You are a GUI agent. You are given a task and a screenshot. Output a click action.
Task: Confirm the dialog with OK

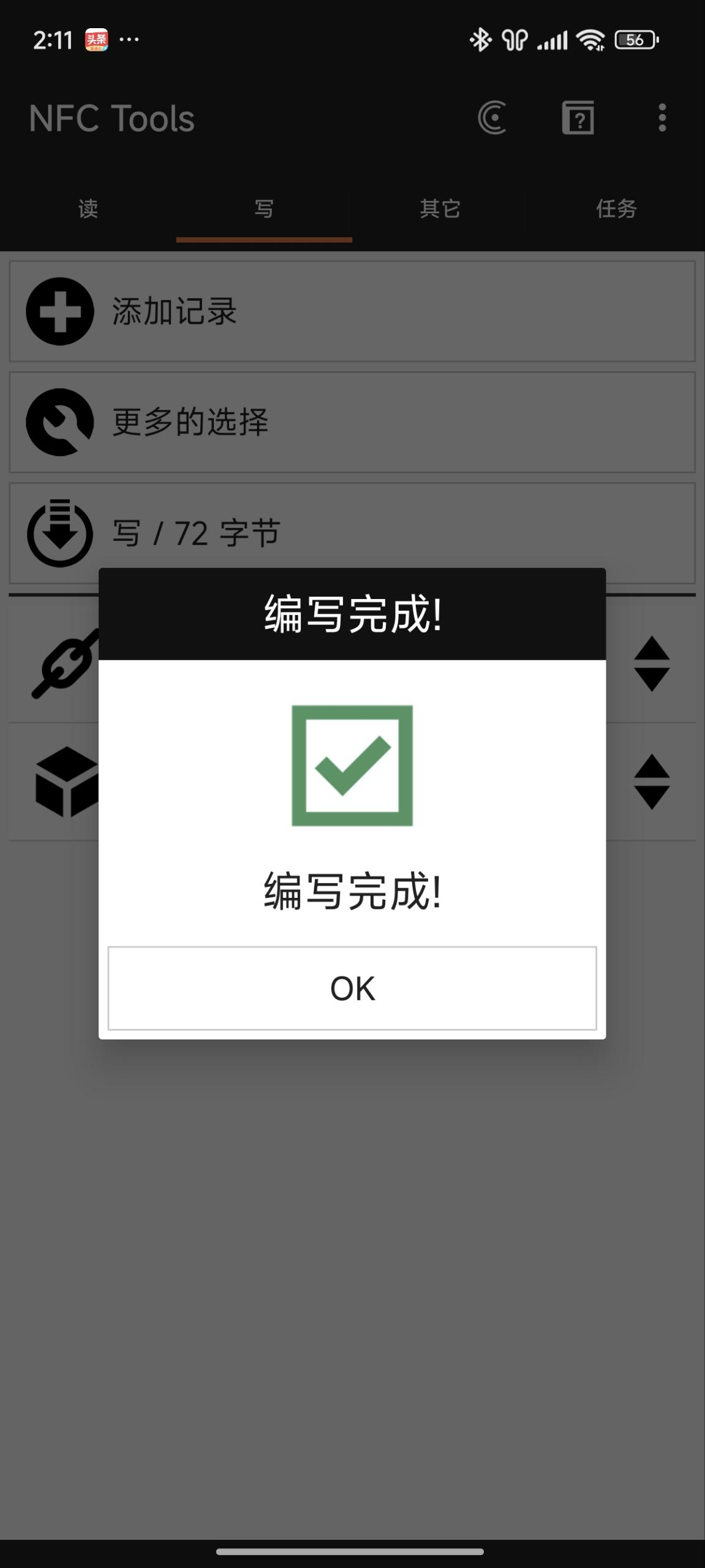coord(352,988)
